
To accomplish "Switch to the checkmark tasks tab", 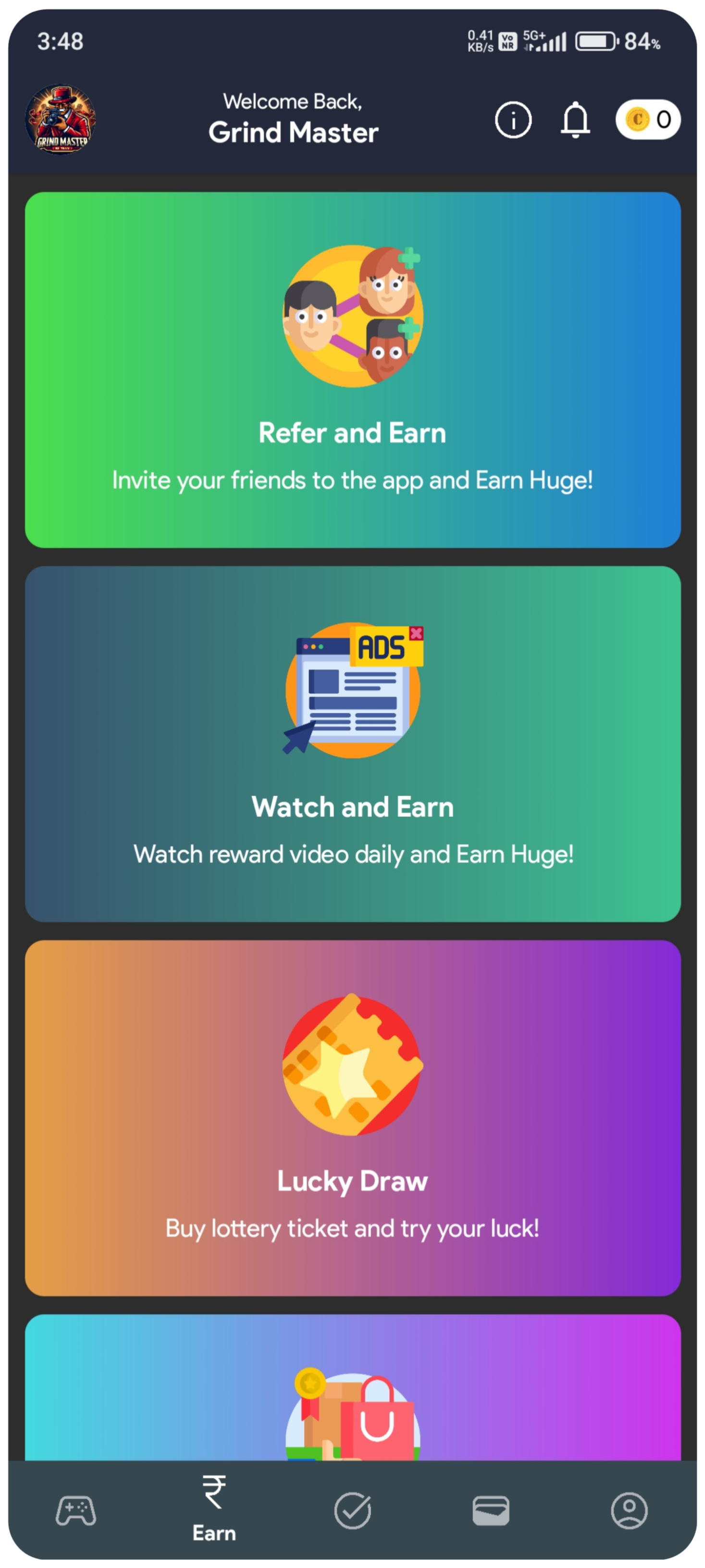I will (353, 1511).
